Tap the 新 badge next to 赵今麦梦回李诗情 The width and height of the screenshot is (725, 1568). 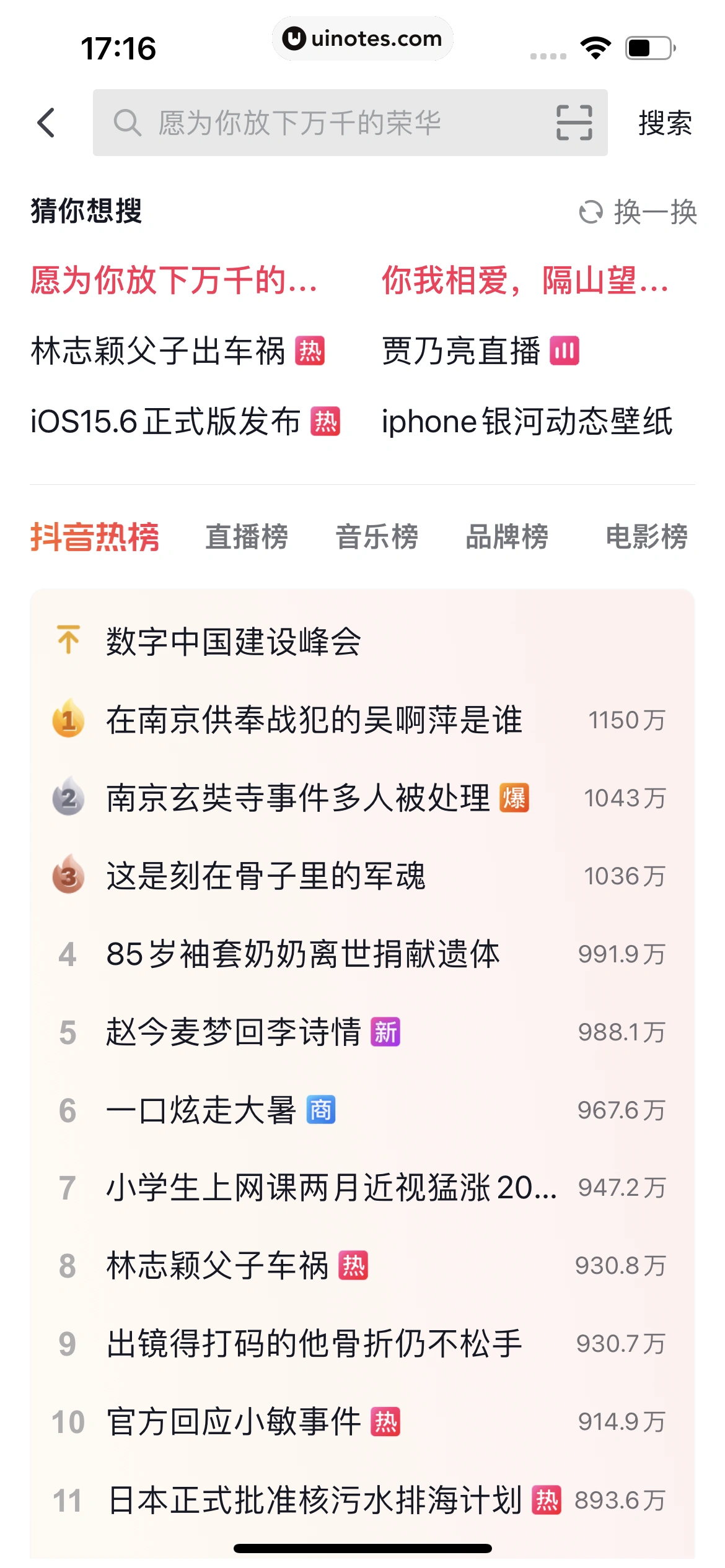[x=385, y=1034]
